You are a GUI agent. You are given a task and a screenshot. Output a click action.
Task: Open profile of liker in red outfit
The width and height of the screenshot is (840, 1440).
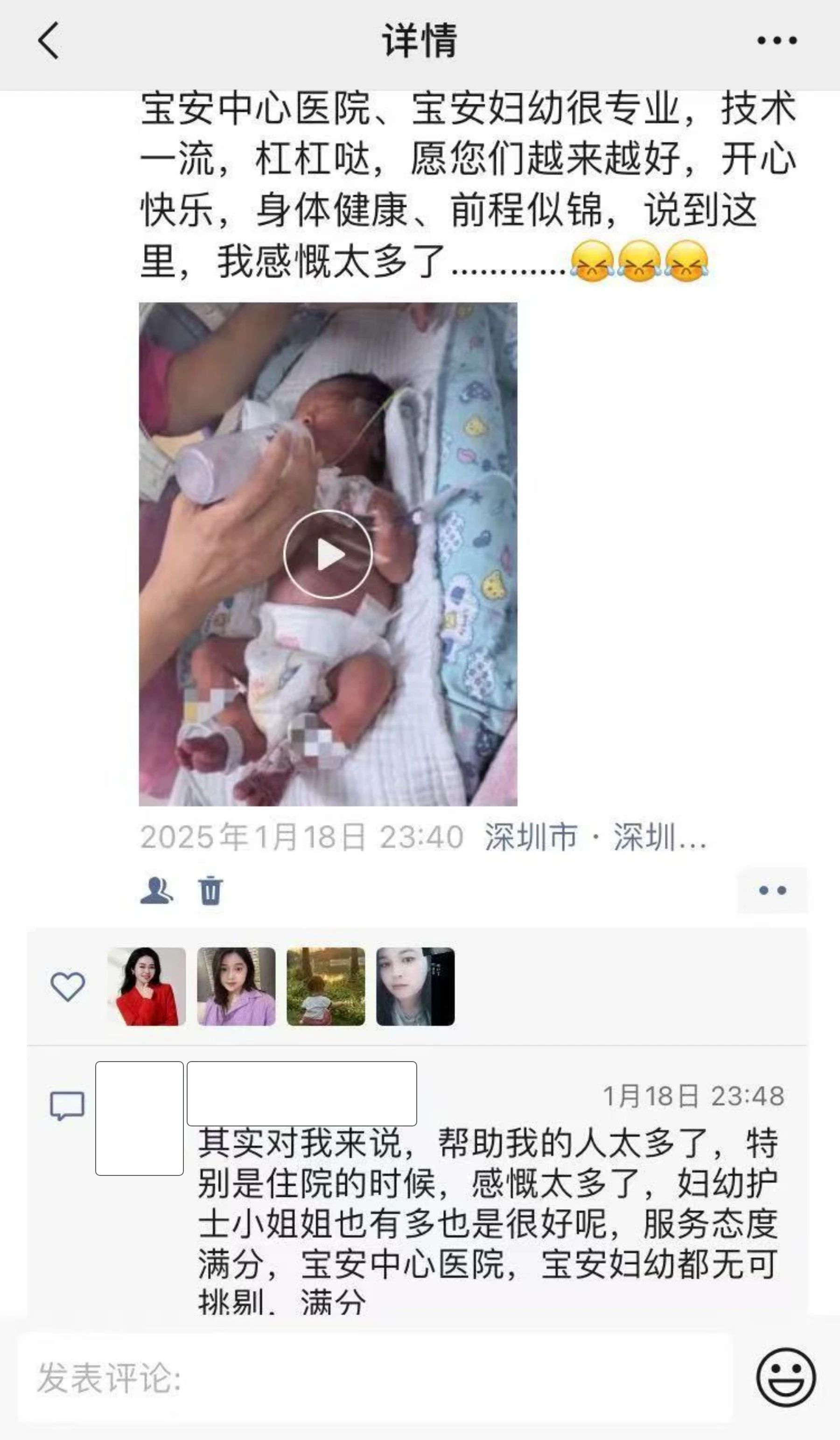tap(147, 986)
